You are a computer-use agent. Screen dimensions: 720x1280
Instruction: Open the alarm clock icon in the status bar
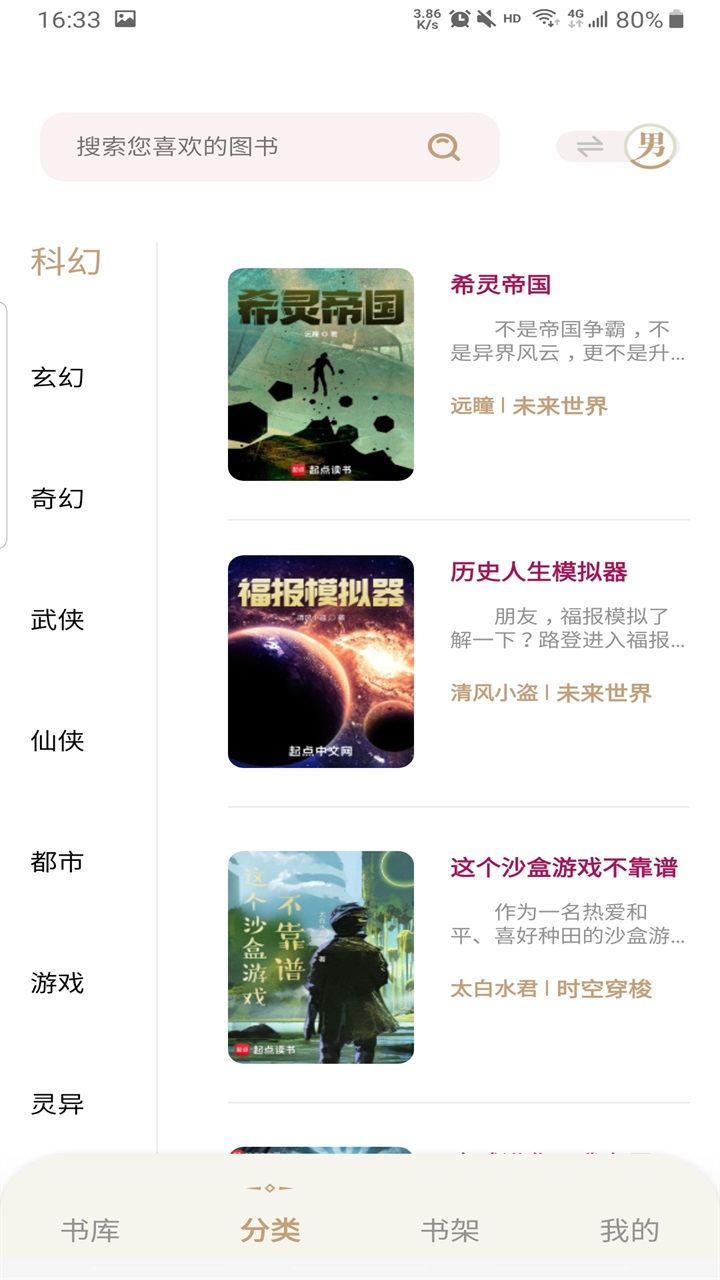tap(459, 20)
